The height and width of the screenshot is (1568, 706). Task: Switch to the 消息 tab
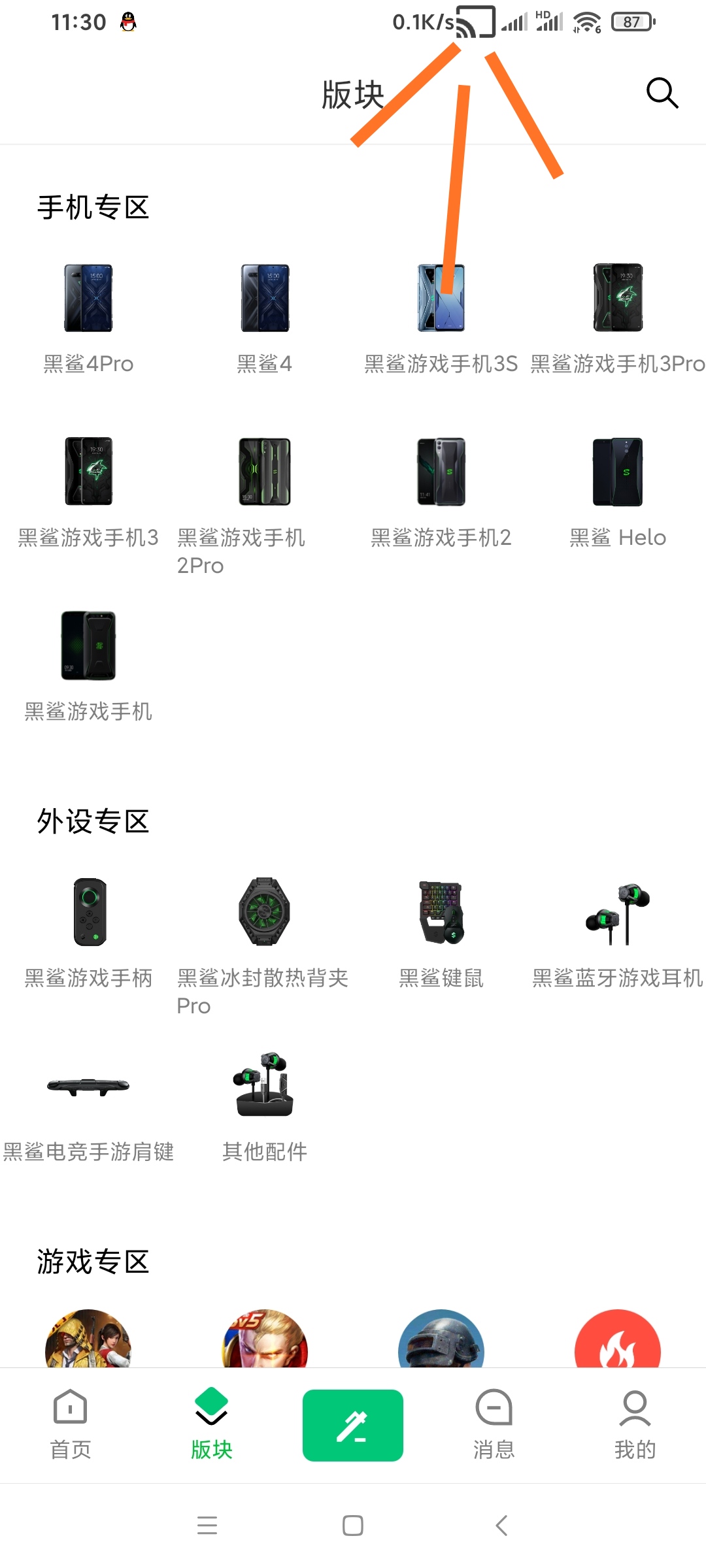(x=494, y=1426)
